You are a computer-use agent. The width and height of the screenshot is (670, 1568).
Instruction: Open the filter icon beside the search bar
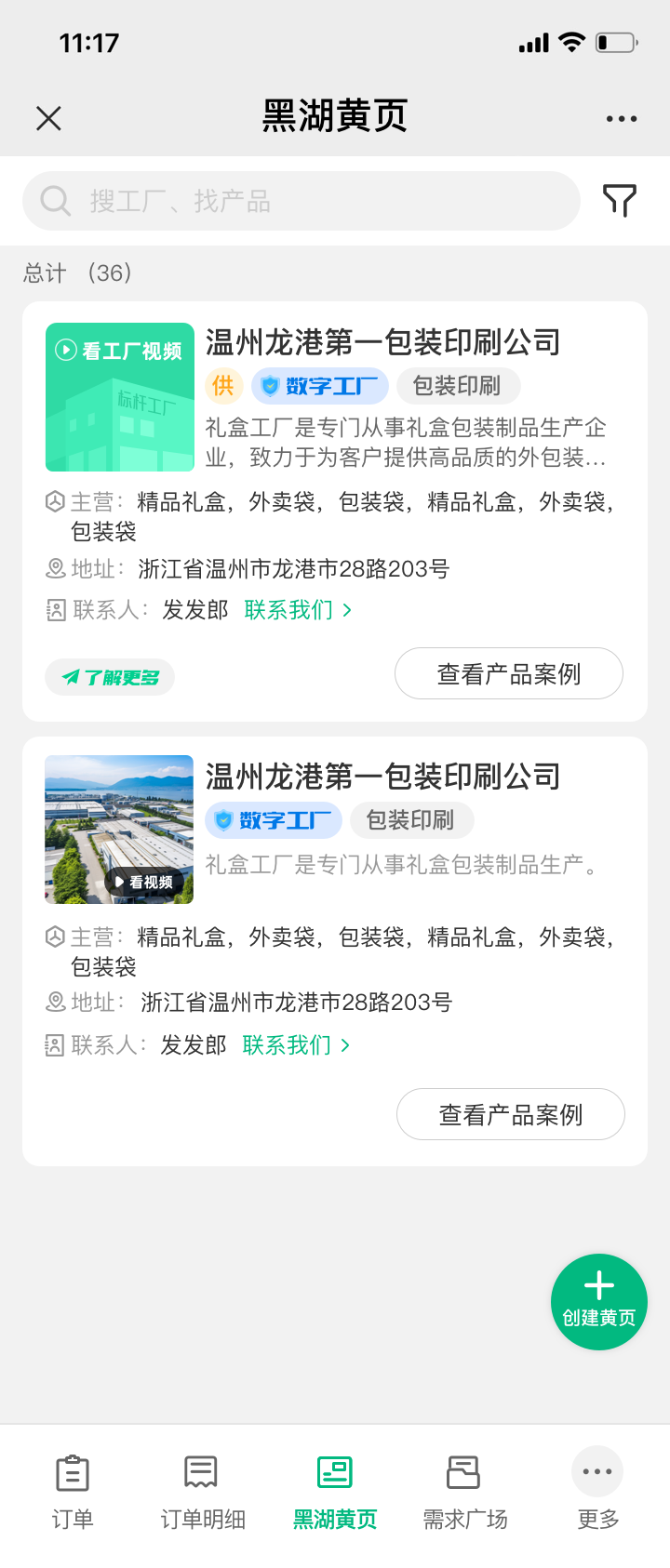point(620,200)
